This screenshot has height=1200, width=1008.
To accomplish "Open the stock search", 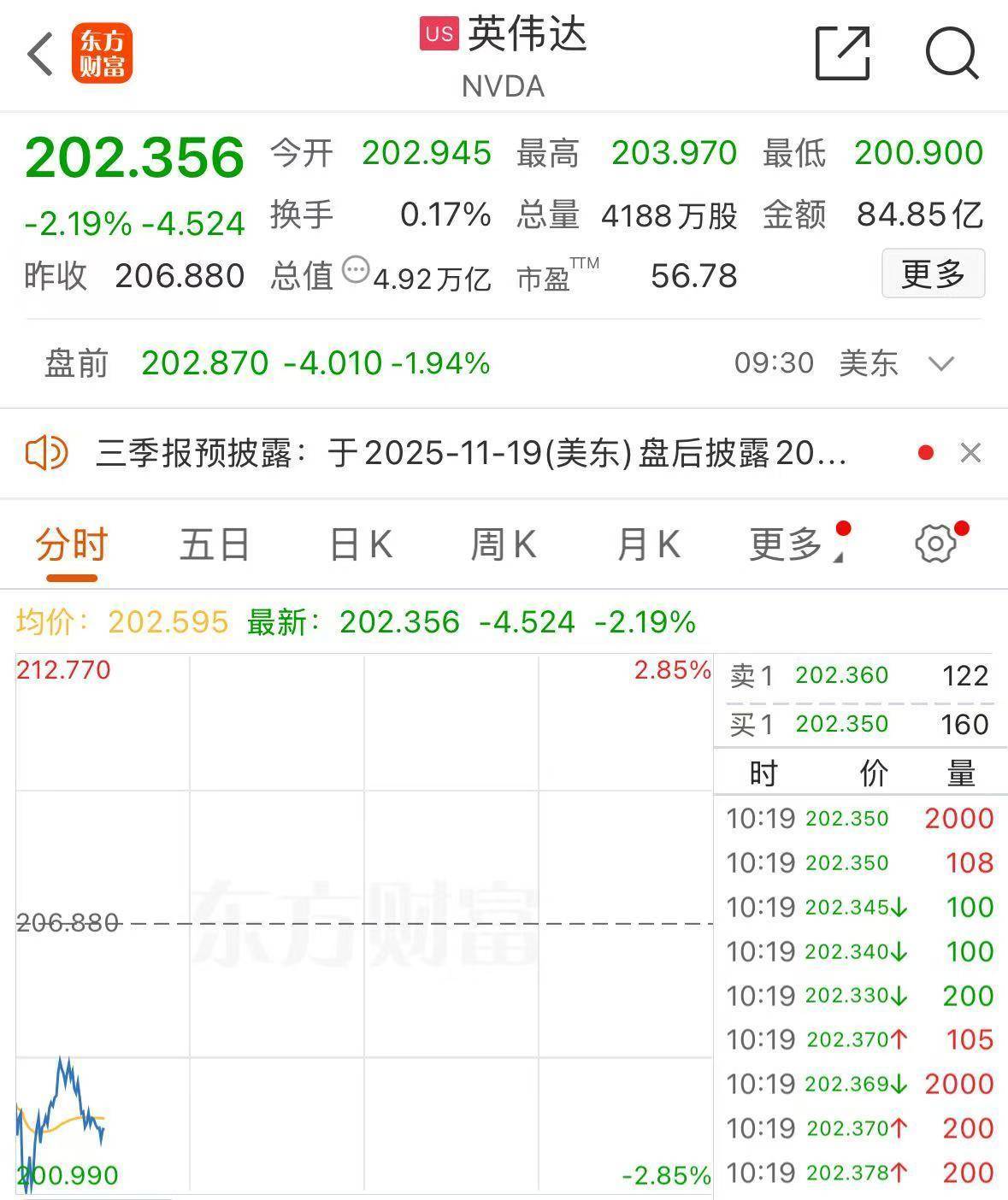I will [954, 53].
